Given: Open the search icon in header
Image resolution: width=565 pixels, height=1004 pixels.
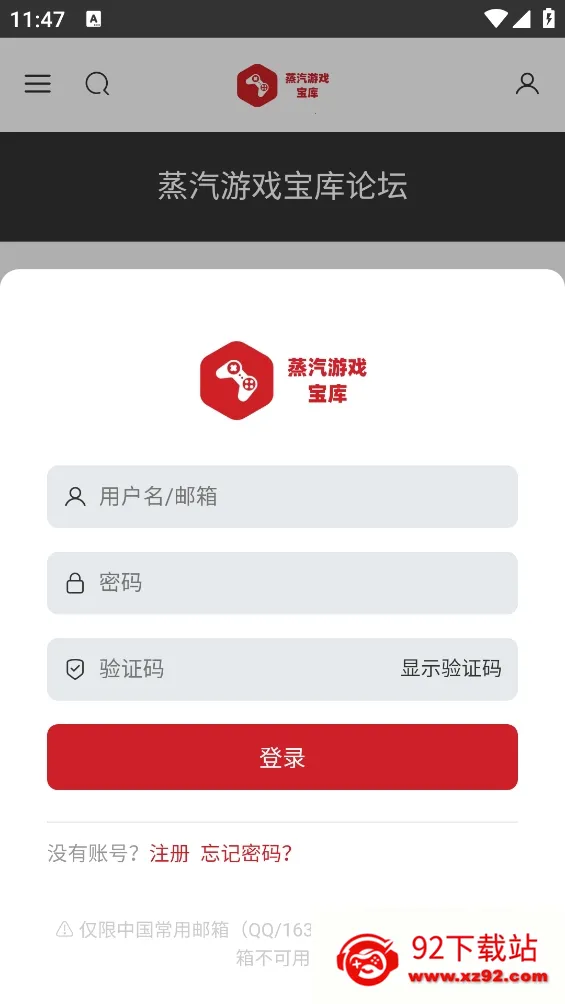Looking at the screenshot, I should (97, 84).
